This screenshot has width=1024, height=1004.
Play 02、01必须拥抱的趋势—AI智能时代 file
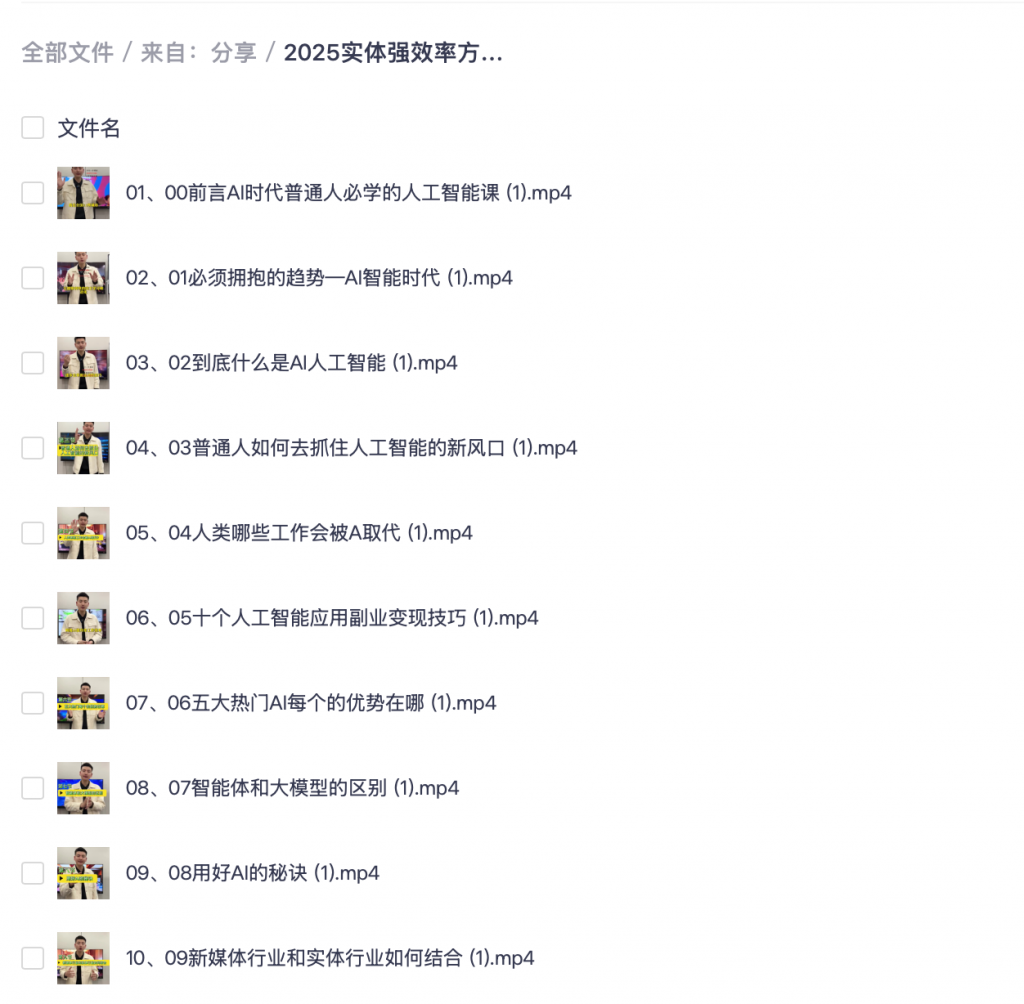pyautogui.click(x=319, y=278)
